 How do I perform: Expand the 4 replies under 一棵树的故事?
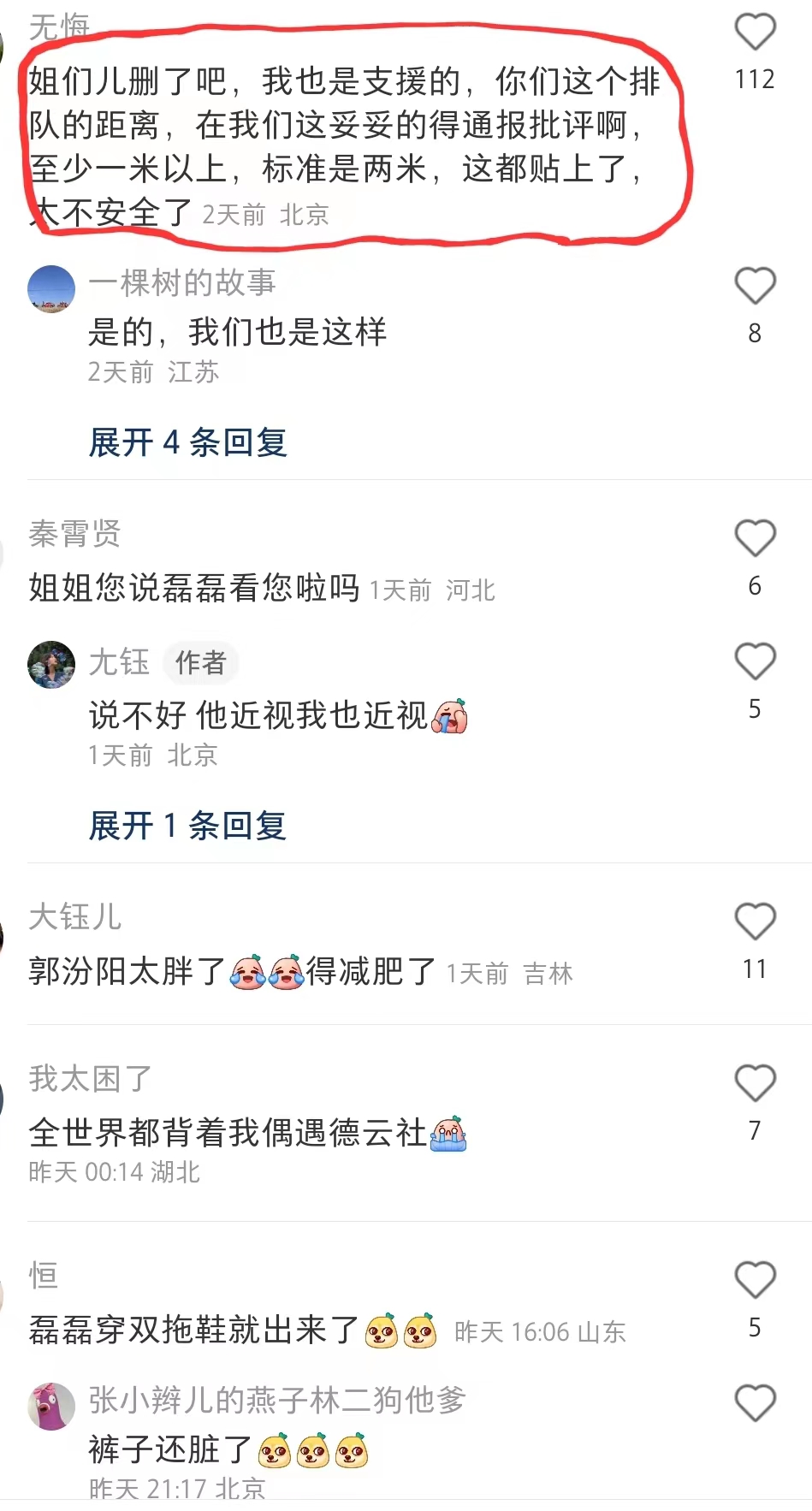188,441
